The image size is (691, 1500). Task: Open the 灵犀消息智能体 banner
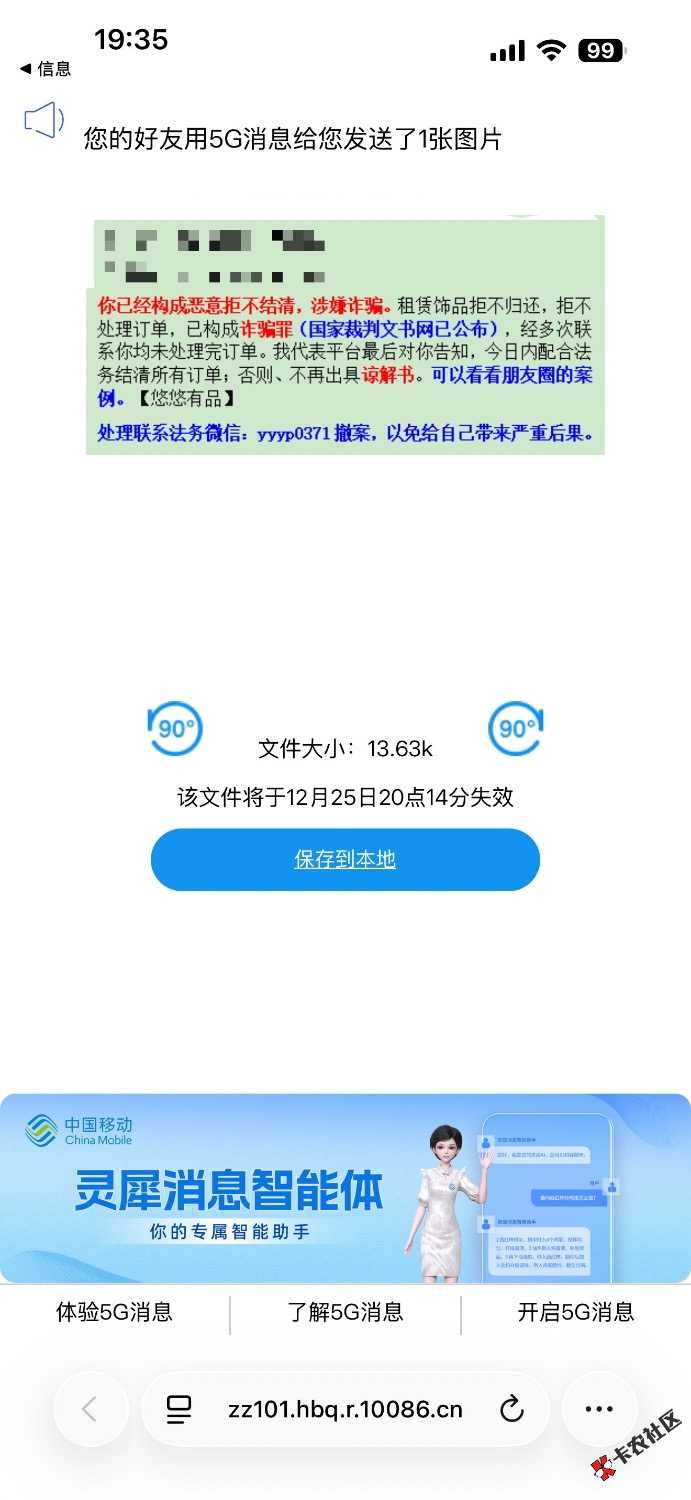[x=345, y=1188]
